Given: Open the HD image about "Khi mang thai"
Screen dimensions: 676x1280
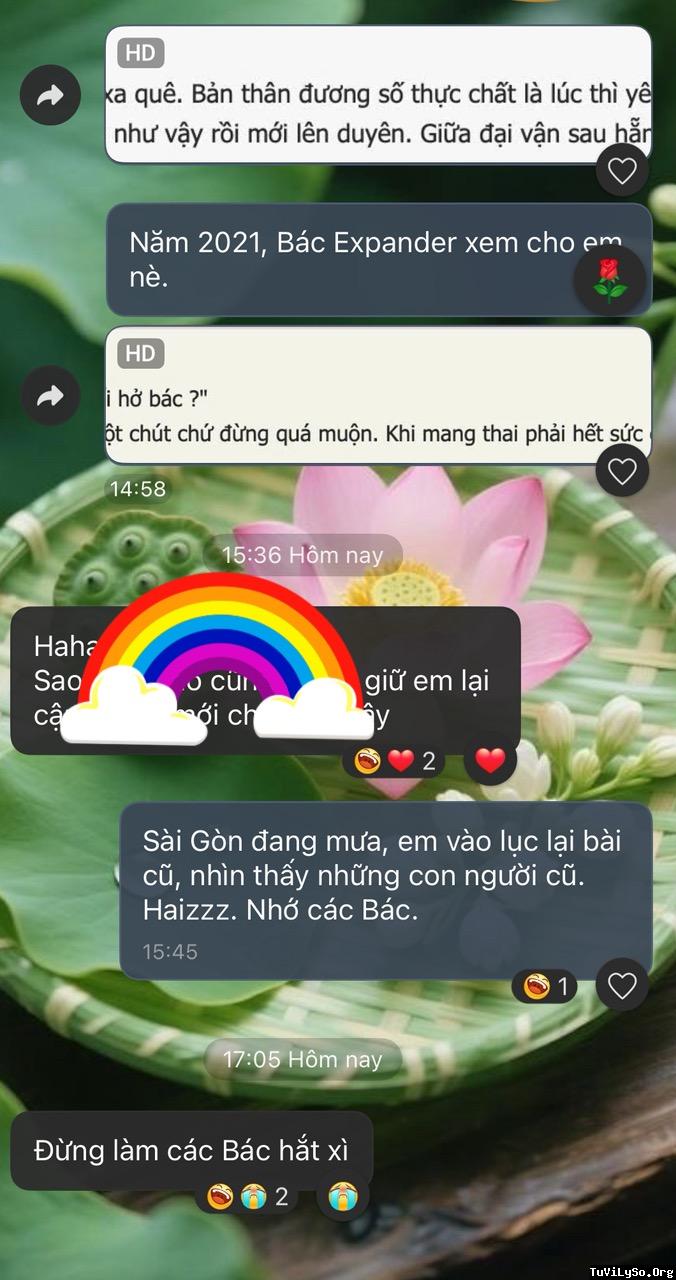Looking at the screenshot, I should [x=378, y=395].
